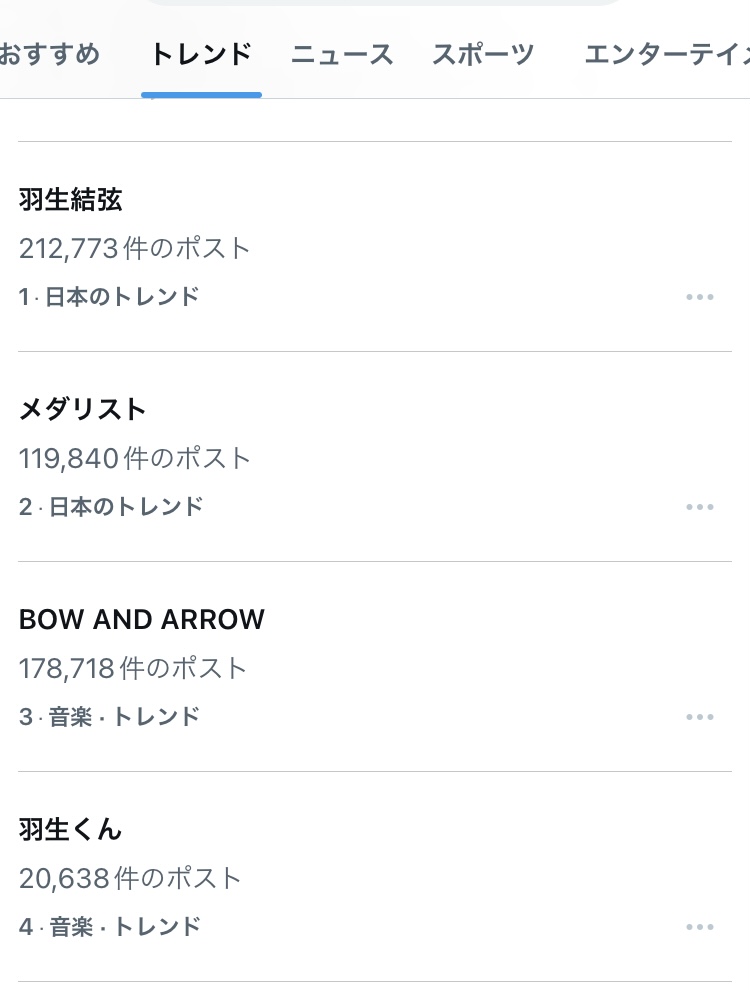The image size is (750, 990).
Task: Select the トレンド tab
Action: pyautogui.click(x=201, y=54)
